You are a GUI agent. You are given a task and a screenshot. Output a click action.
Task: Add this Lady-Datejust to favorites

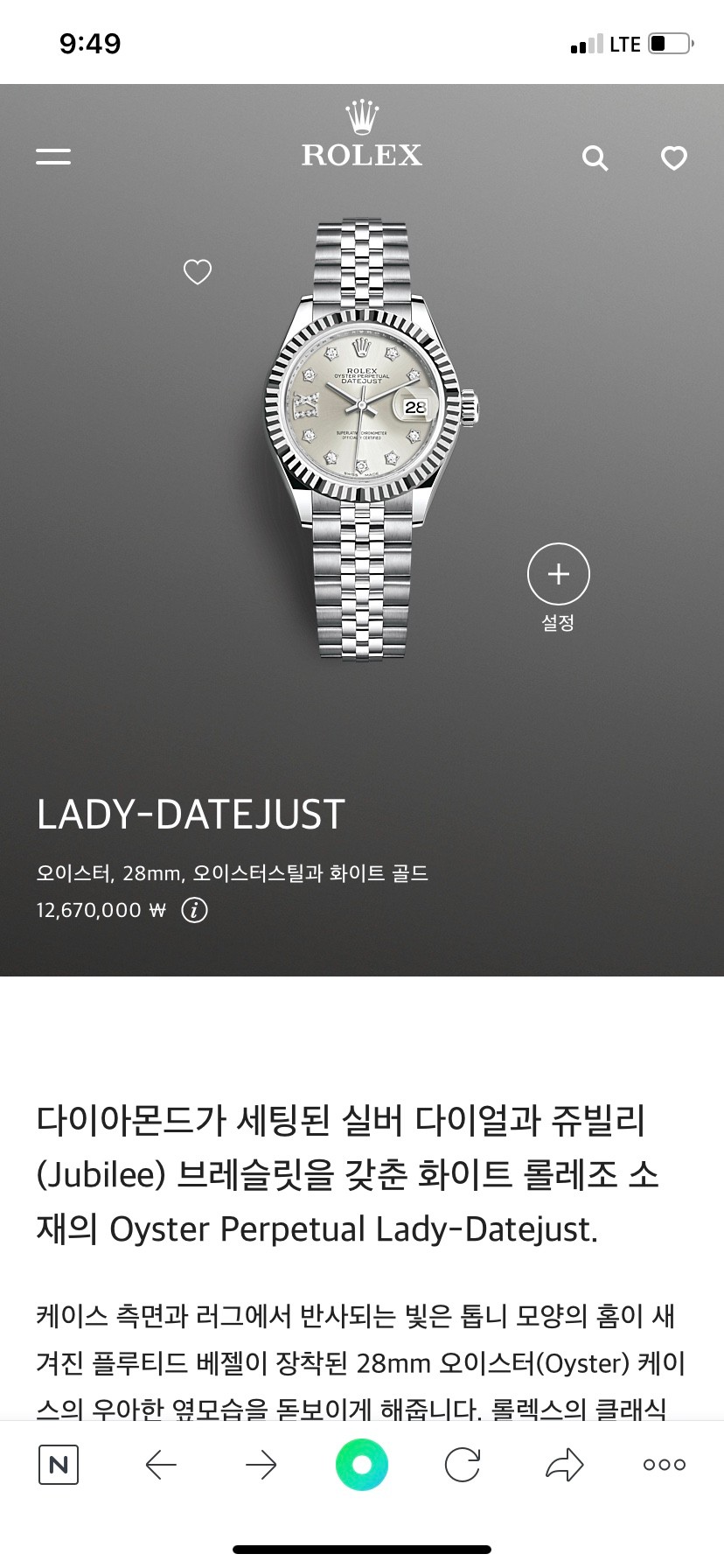coord(198,272)
